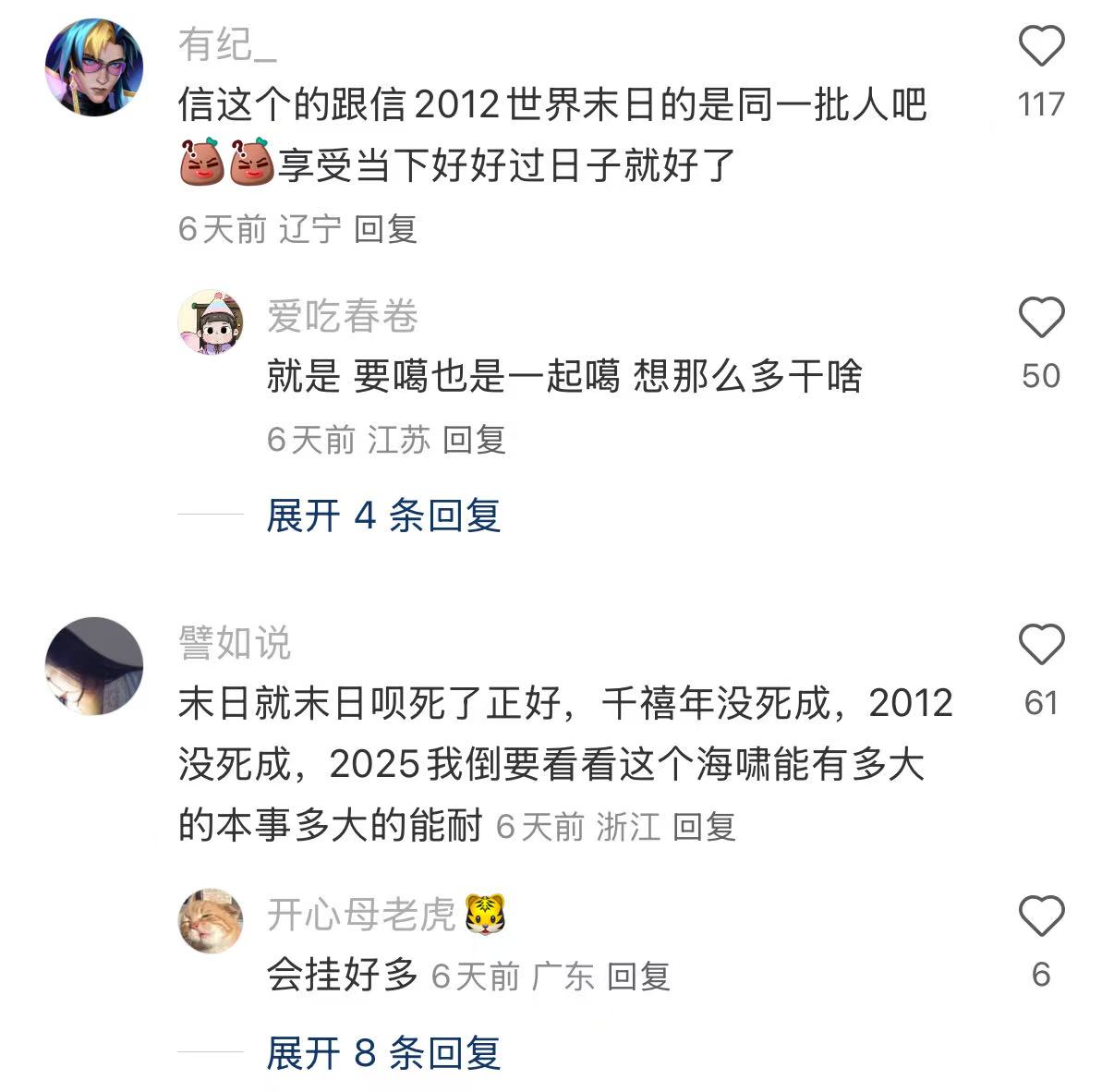Reply to 譬如说's comment
The height and width of the screenshot is (1092, 1114).
703,827
